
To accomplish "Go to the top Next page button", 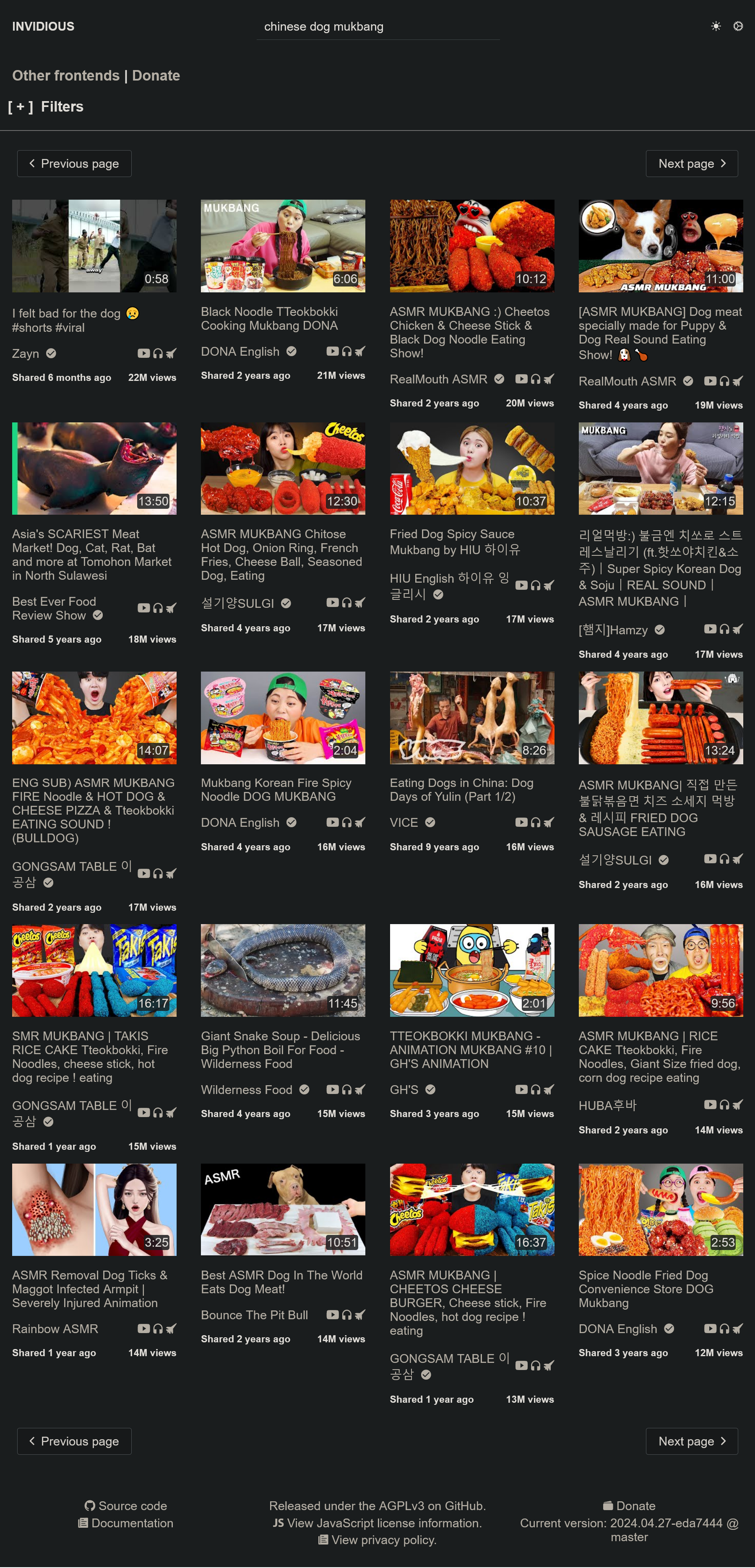I will [691, 163].
